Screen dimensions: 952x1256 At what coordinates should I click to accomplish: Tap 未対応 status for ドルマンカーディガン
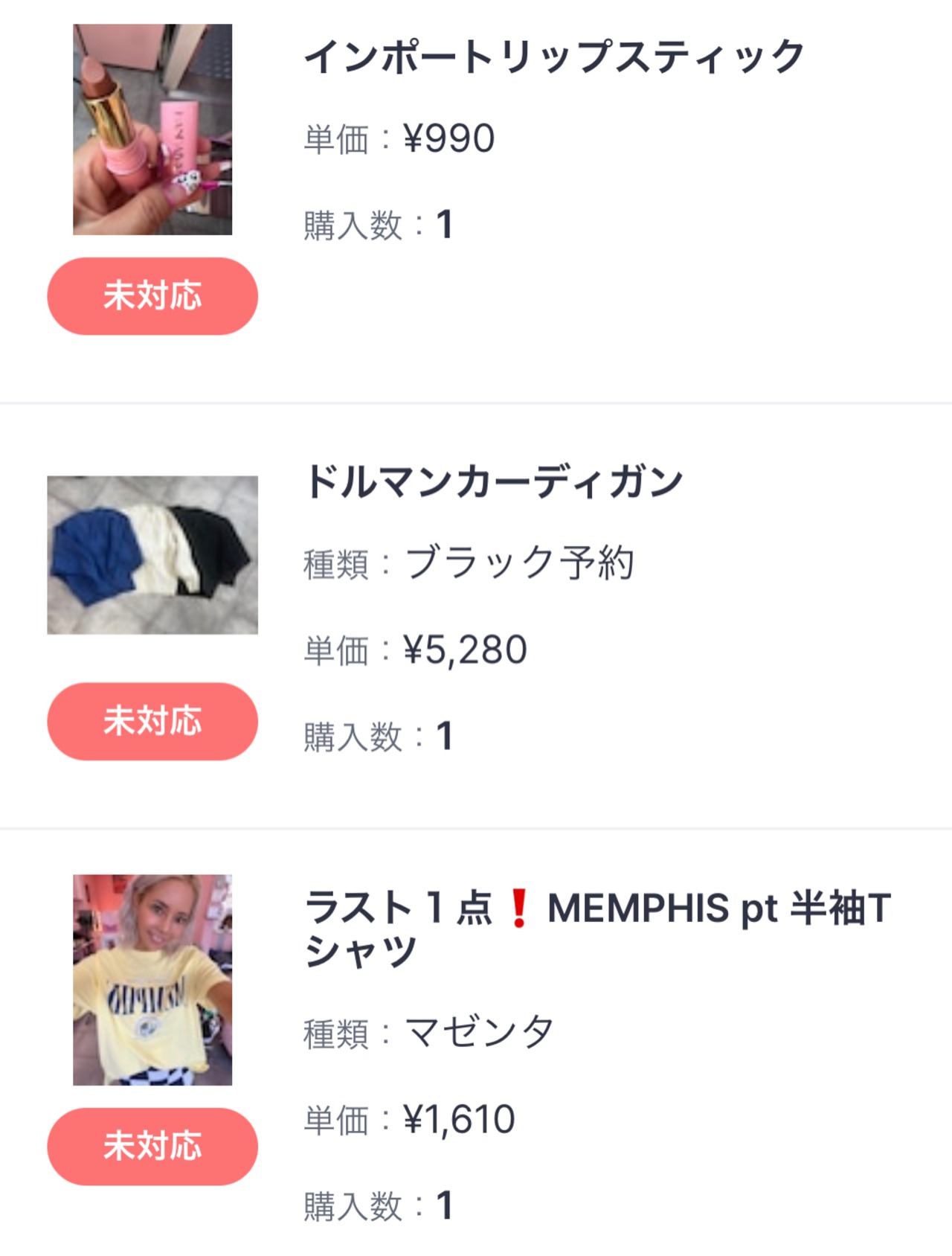click(152, 721)
